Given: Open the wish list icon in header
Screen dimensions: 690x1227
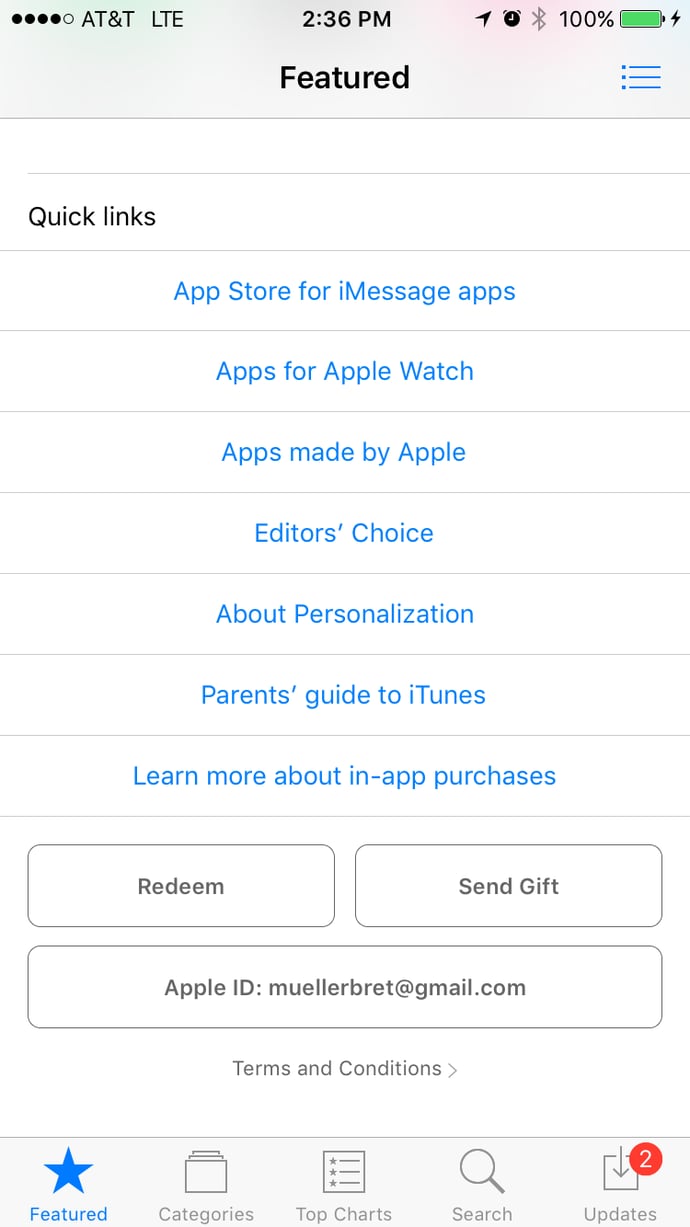Looking at the screenshot, I should click(640, 77).
